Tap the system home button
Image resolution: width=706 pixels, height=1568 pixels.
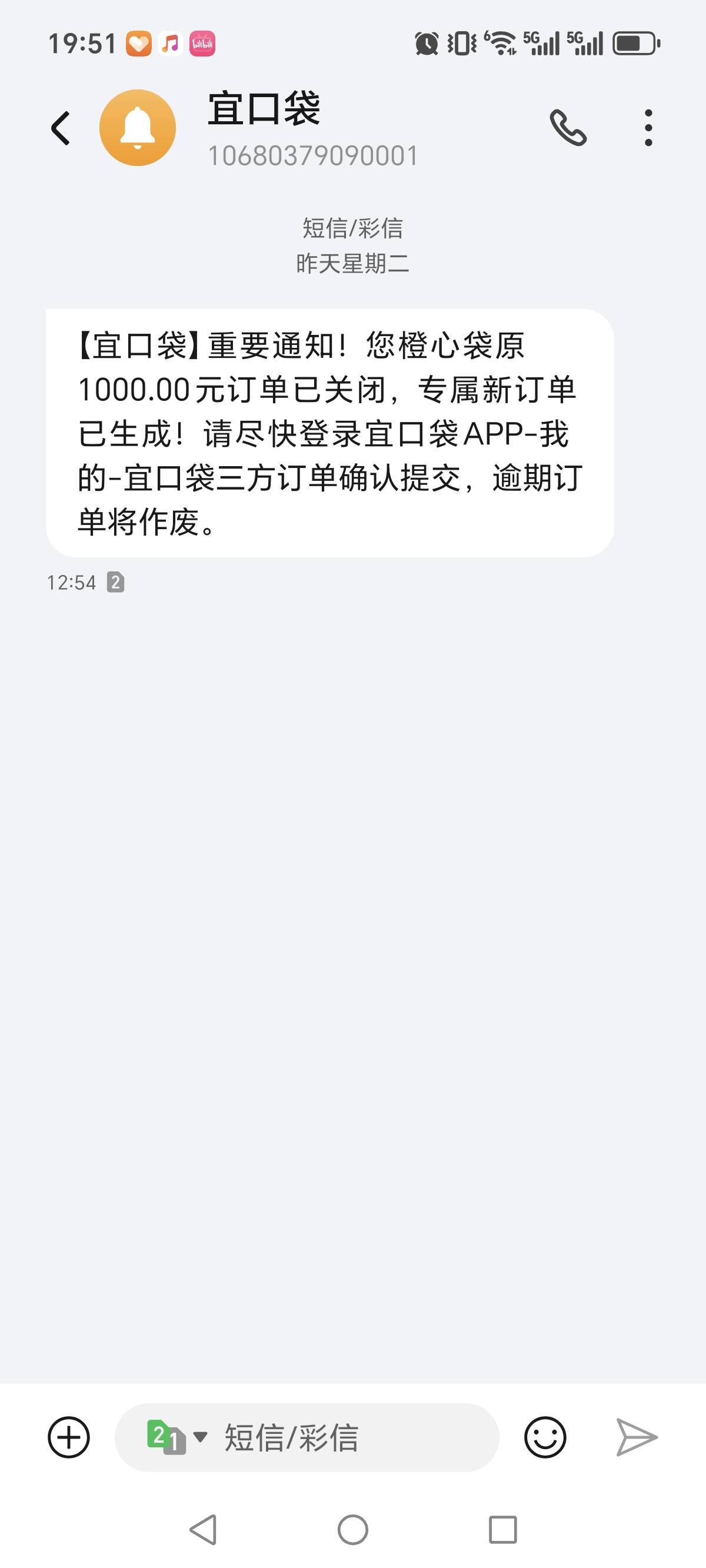[353, 1530]
